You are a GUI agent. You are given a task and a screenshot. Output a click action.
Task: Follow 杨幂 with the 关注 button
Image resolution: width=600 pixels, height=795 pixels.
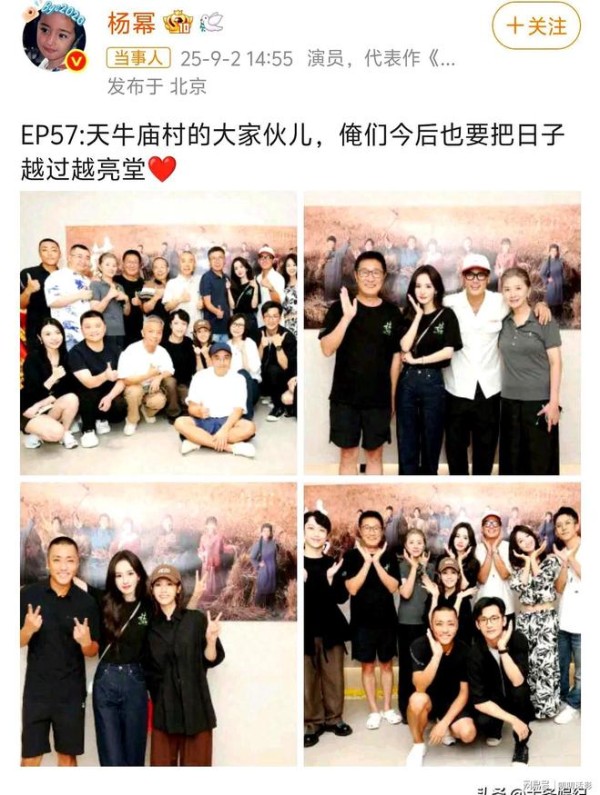tap(536, 26)
